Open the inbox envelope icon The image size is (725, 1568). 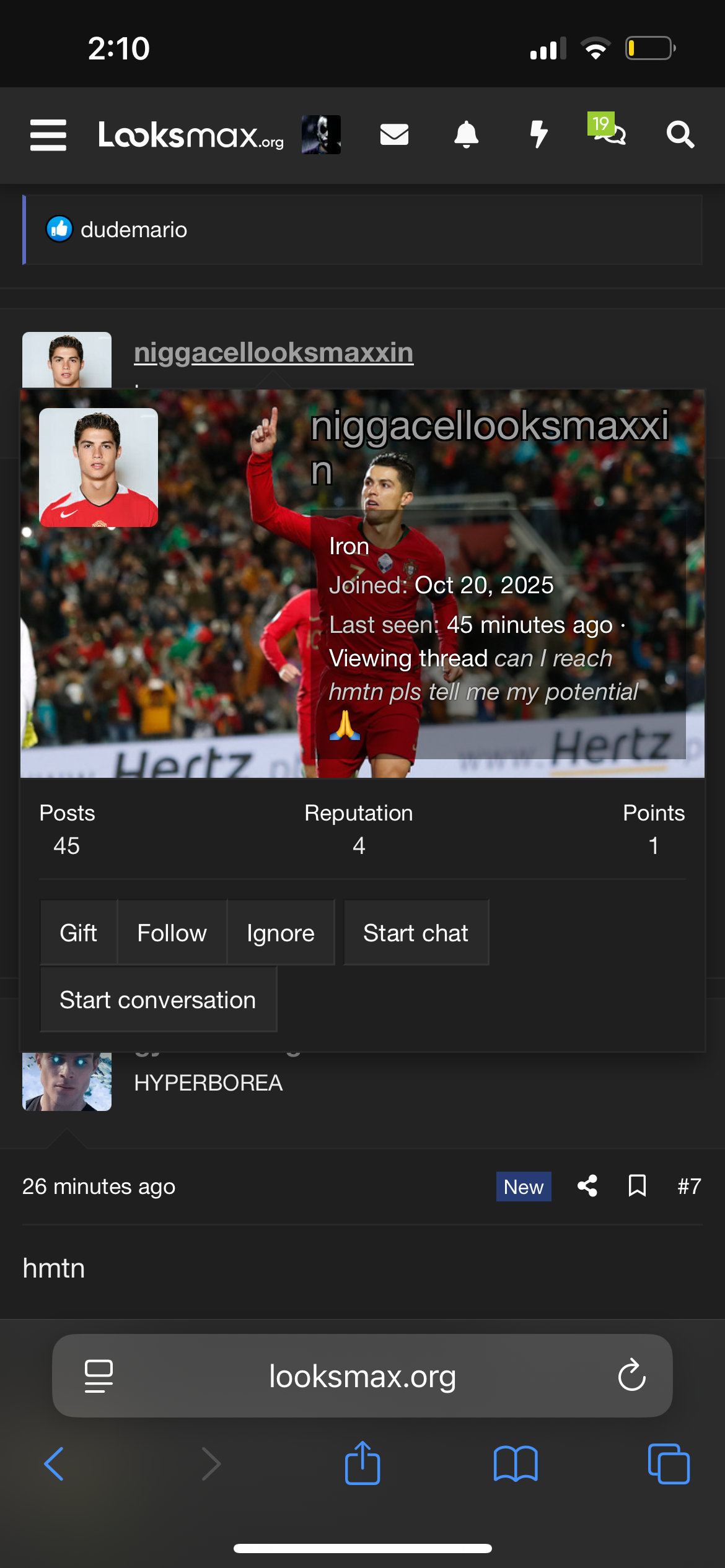pos(394,134)
